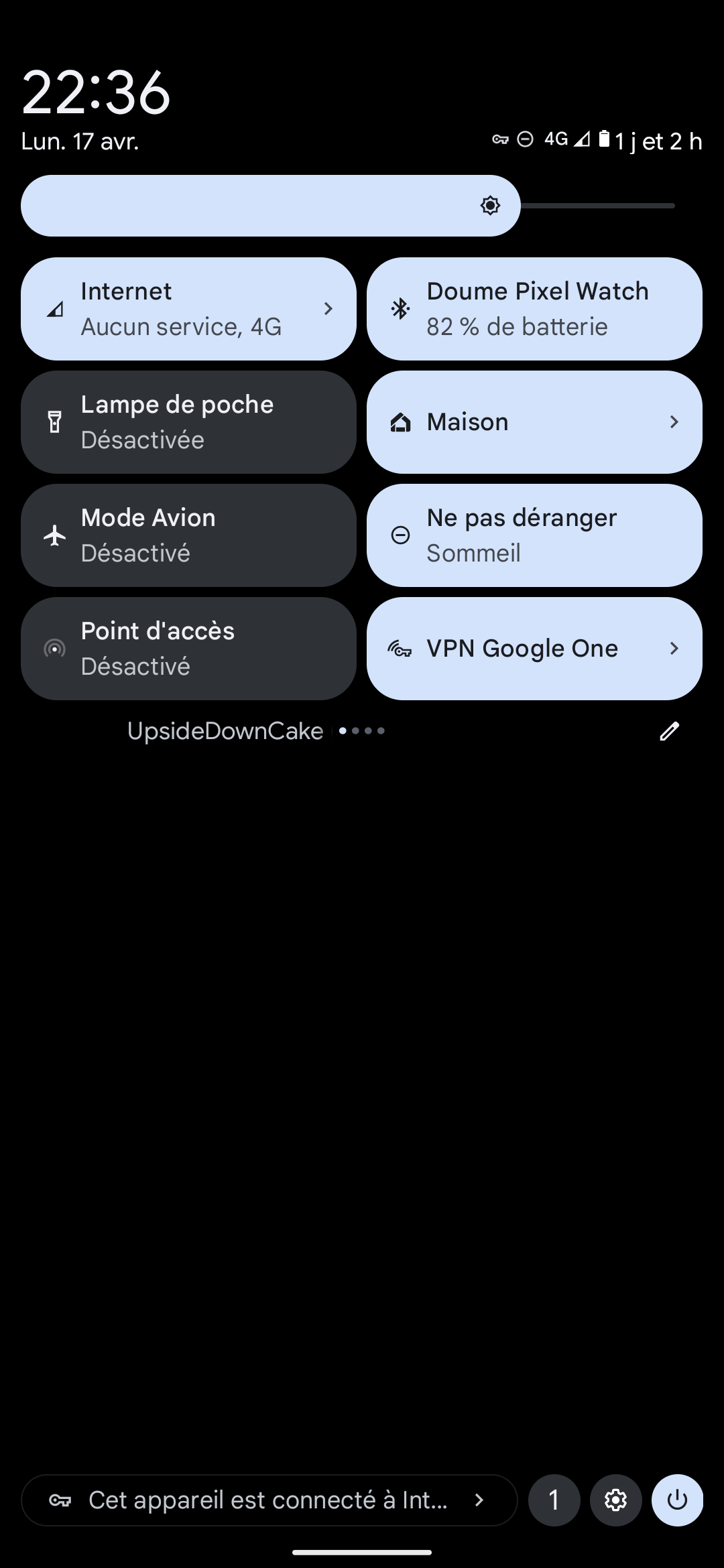The width and height of the screenshot is (724, 1568).
Task: Enable Mode Avion
Action: point(188,535)
